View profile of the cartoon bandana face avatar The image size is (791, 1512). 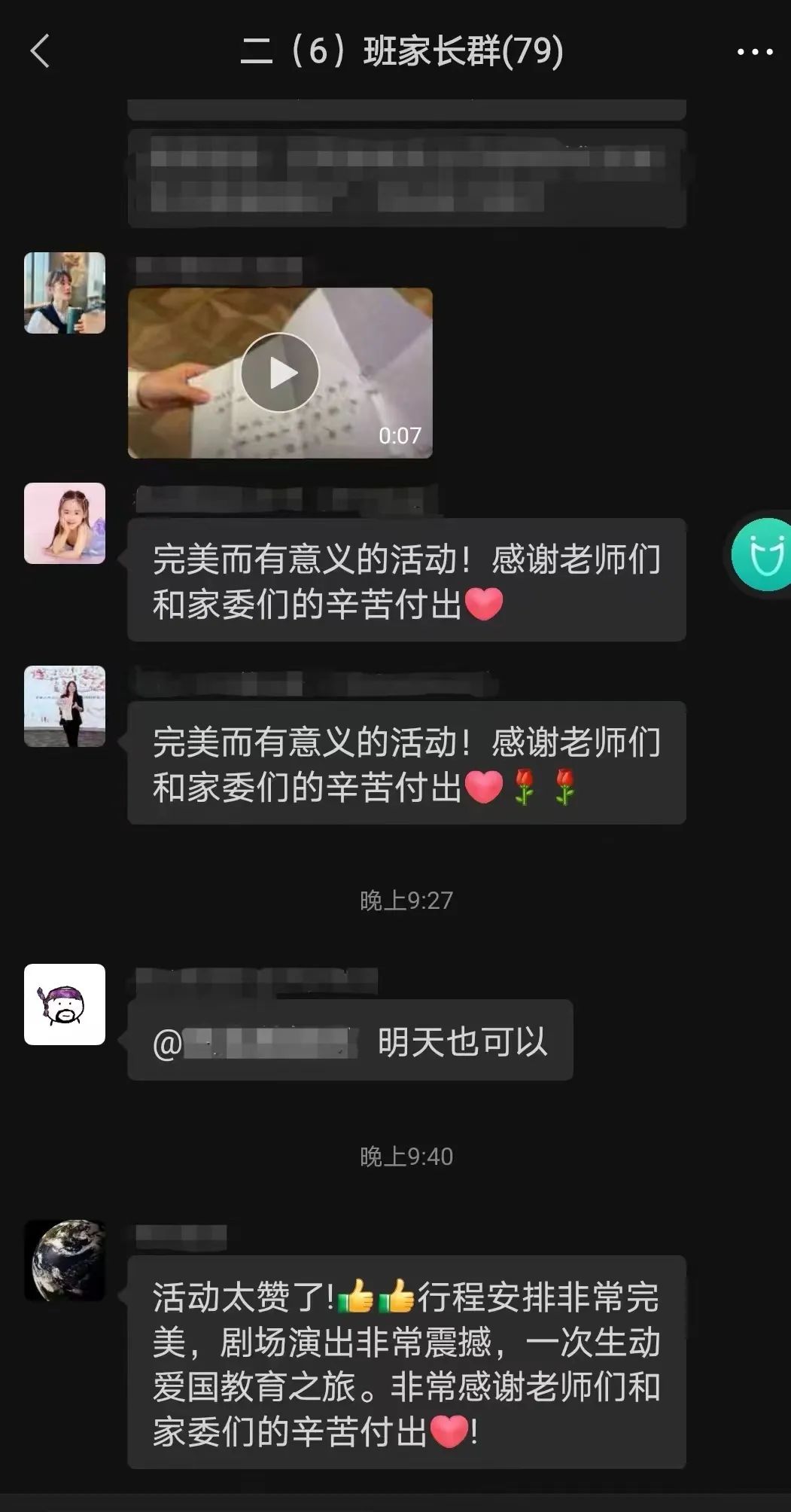click(x=65, y=1004)
